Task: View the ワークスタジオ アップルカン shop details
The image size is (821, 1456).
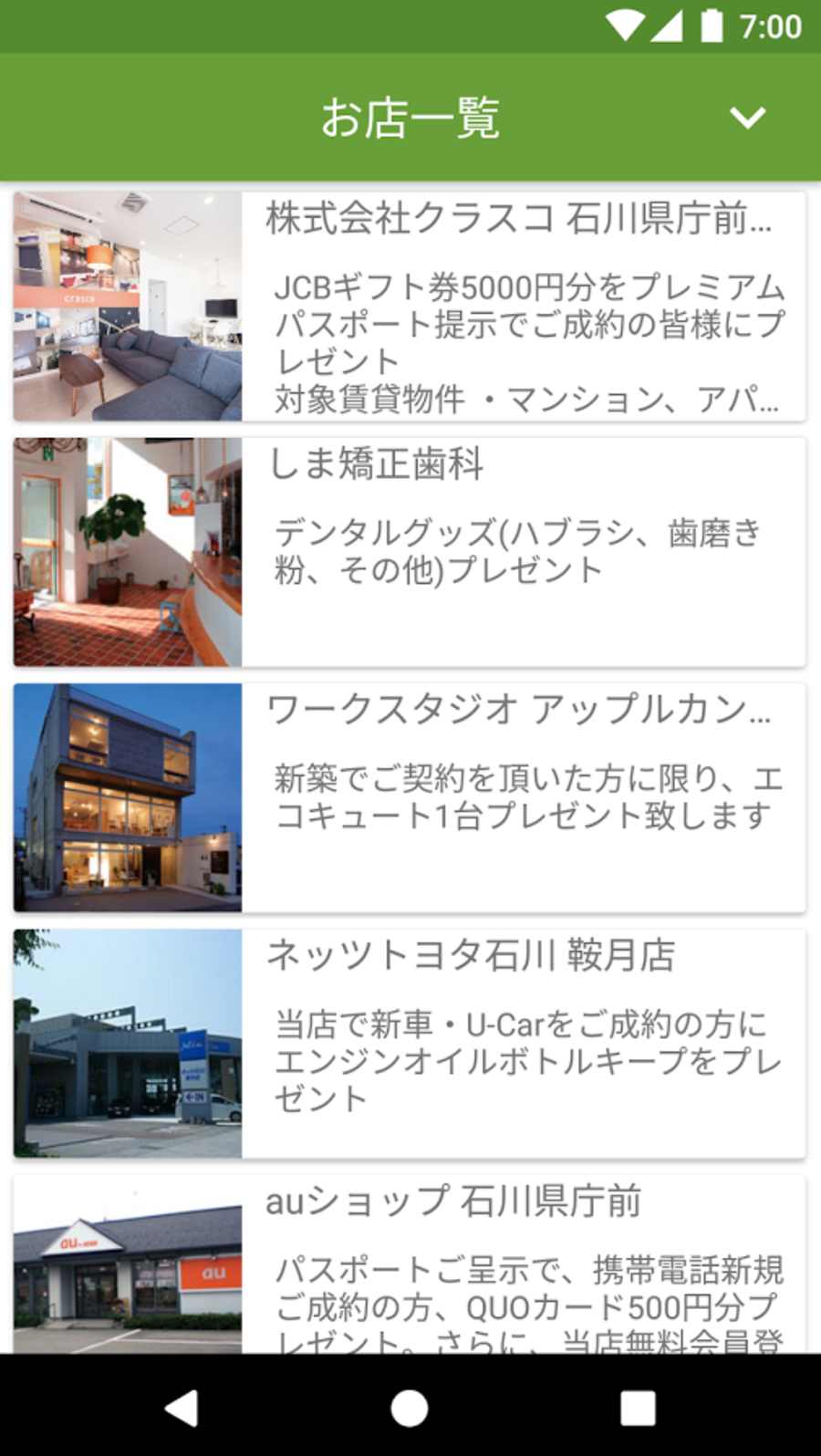Action: 410,797
